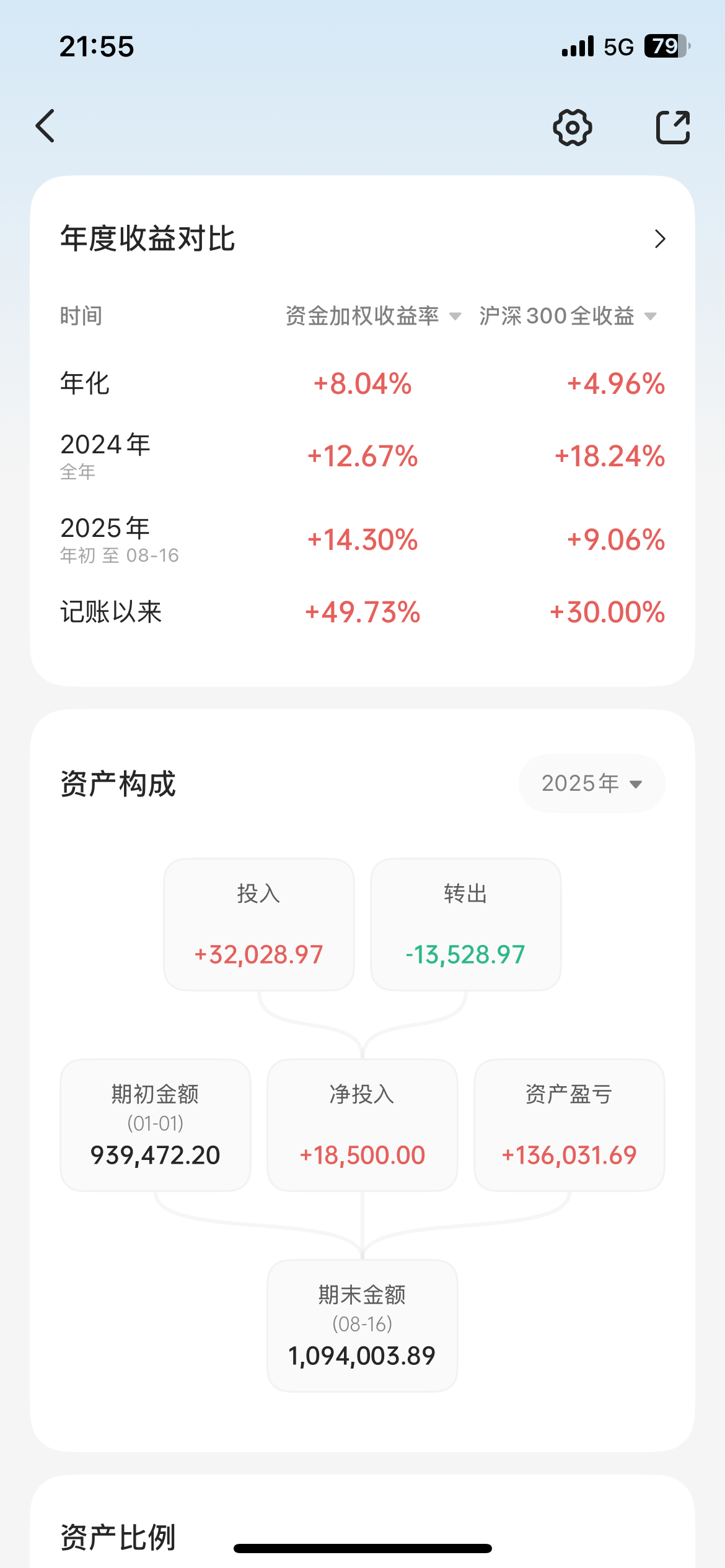Open the 资金加权收益率 dropdown
725x1568 pixels.
[x=373, y=316]
